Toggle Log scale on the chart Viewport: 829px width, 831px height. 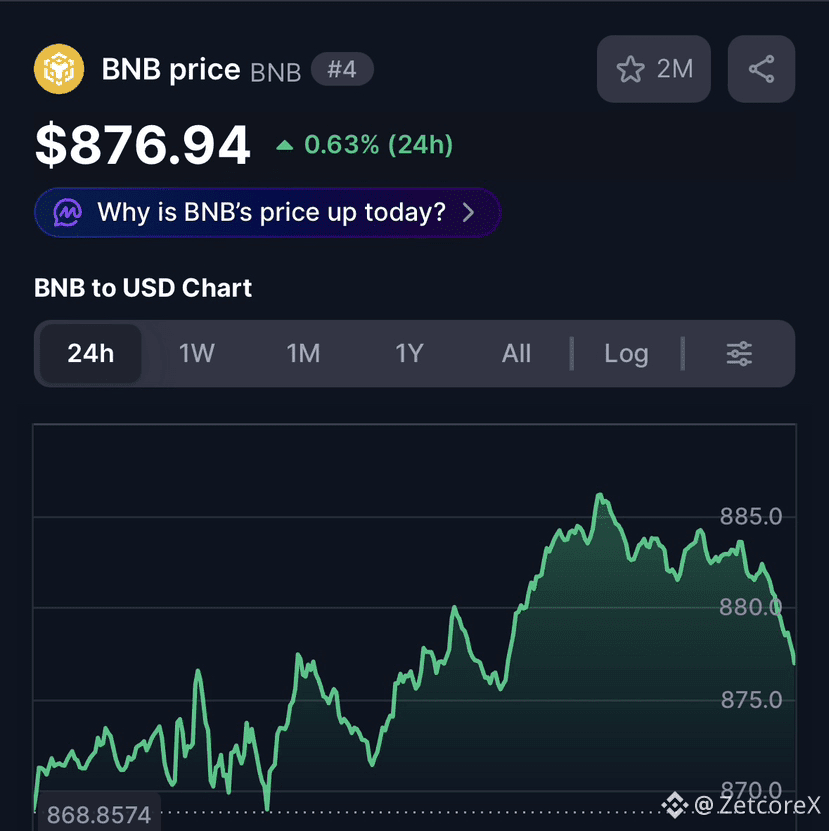(x=626, y=353)
